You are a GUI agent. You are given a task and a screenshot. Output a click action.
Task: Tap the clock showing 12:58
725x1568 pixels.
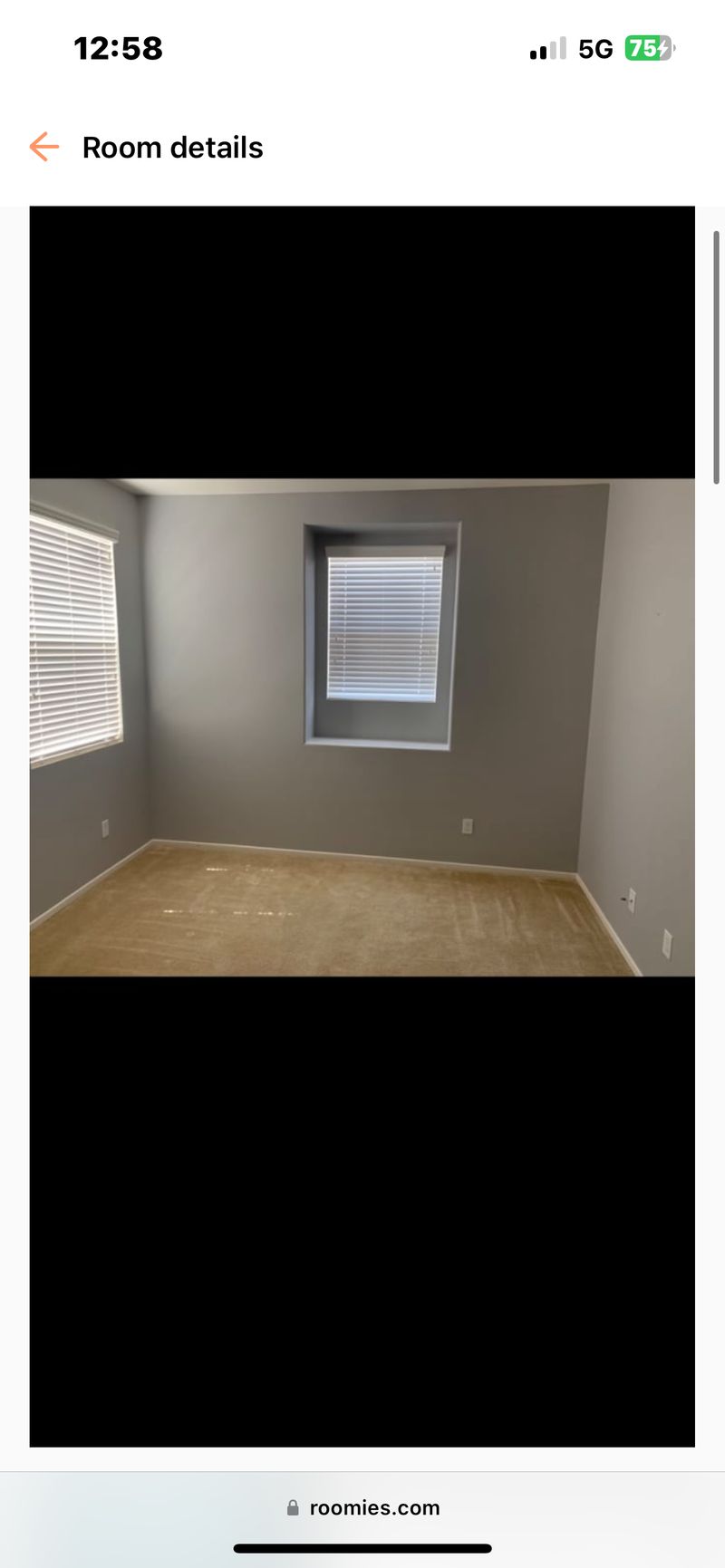118,48
